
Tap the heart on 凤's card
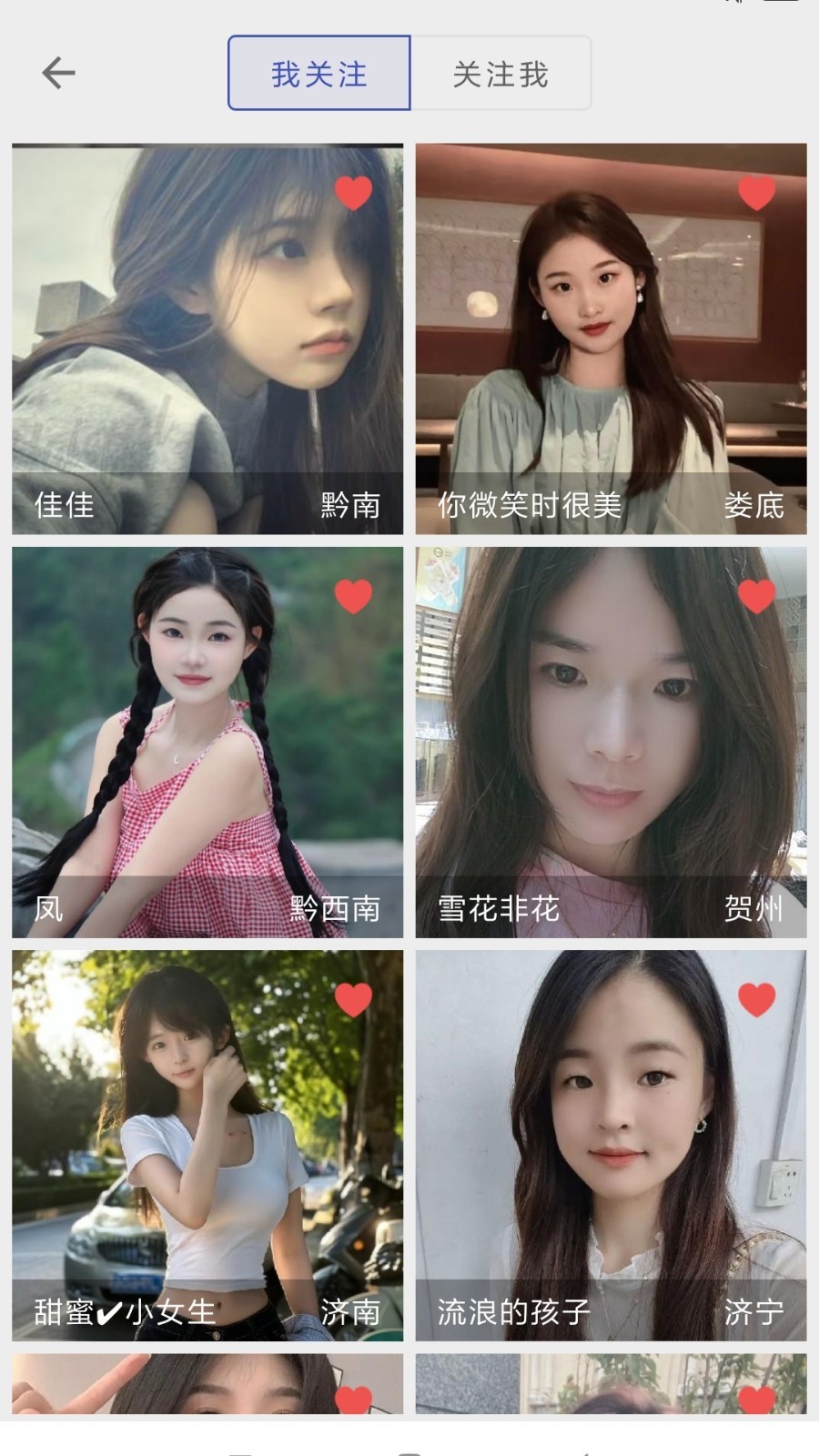click(353, 596)
